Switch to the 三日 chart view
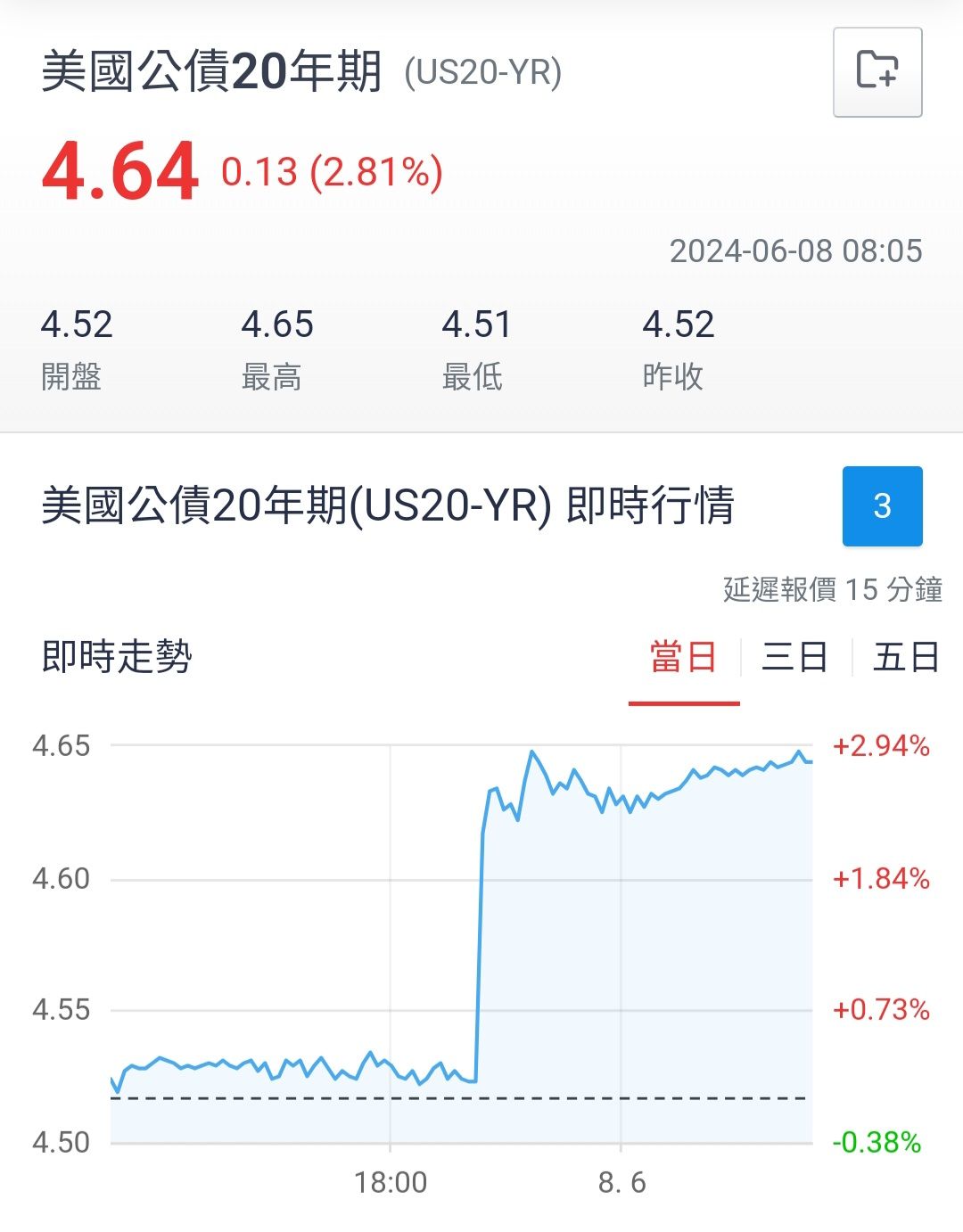The height and width of the screenshot is (1232, 963). pyautogui.click(x=794, y=658)
